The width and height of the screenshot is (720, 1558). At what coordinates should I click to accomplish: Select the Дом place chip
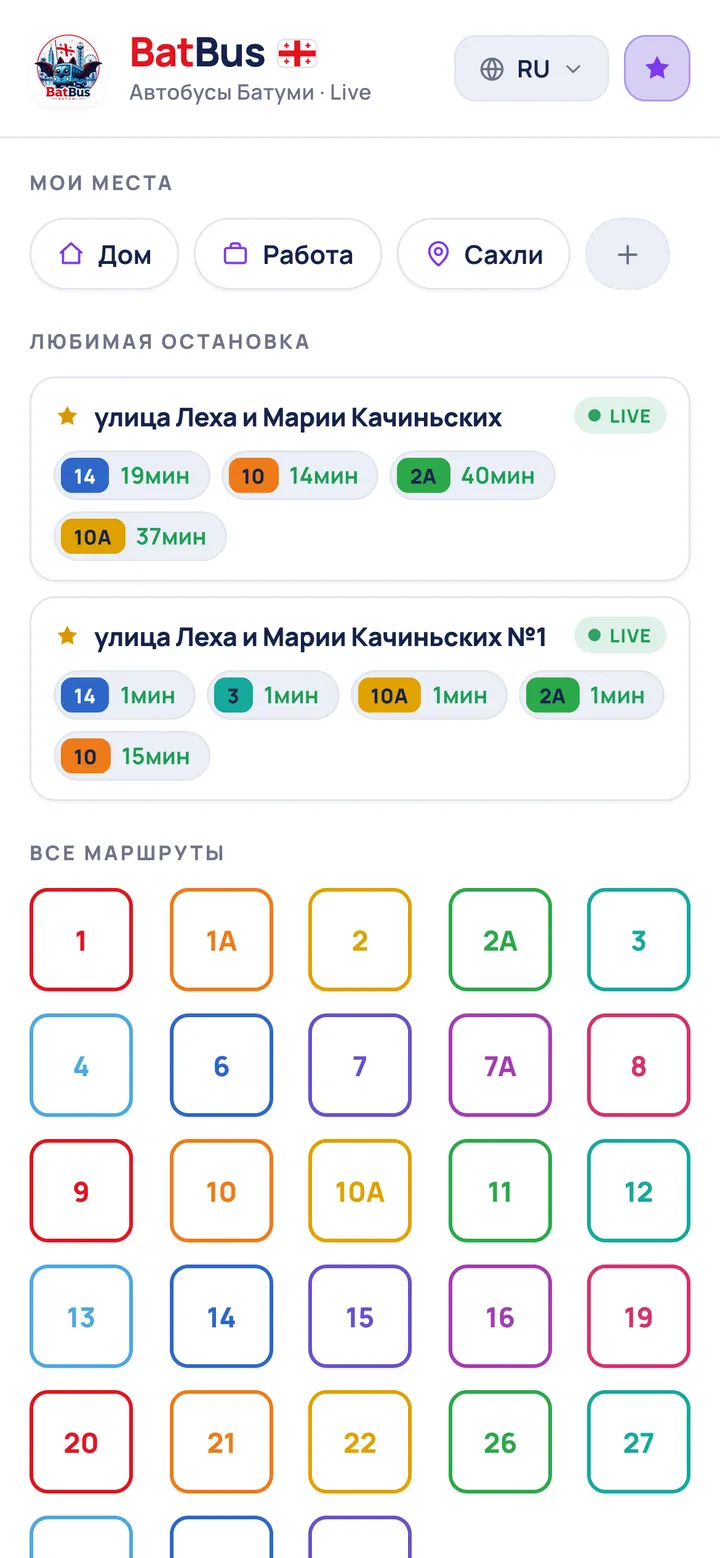pyautogui.click(x=104, y=254)
